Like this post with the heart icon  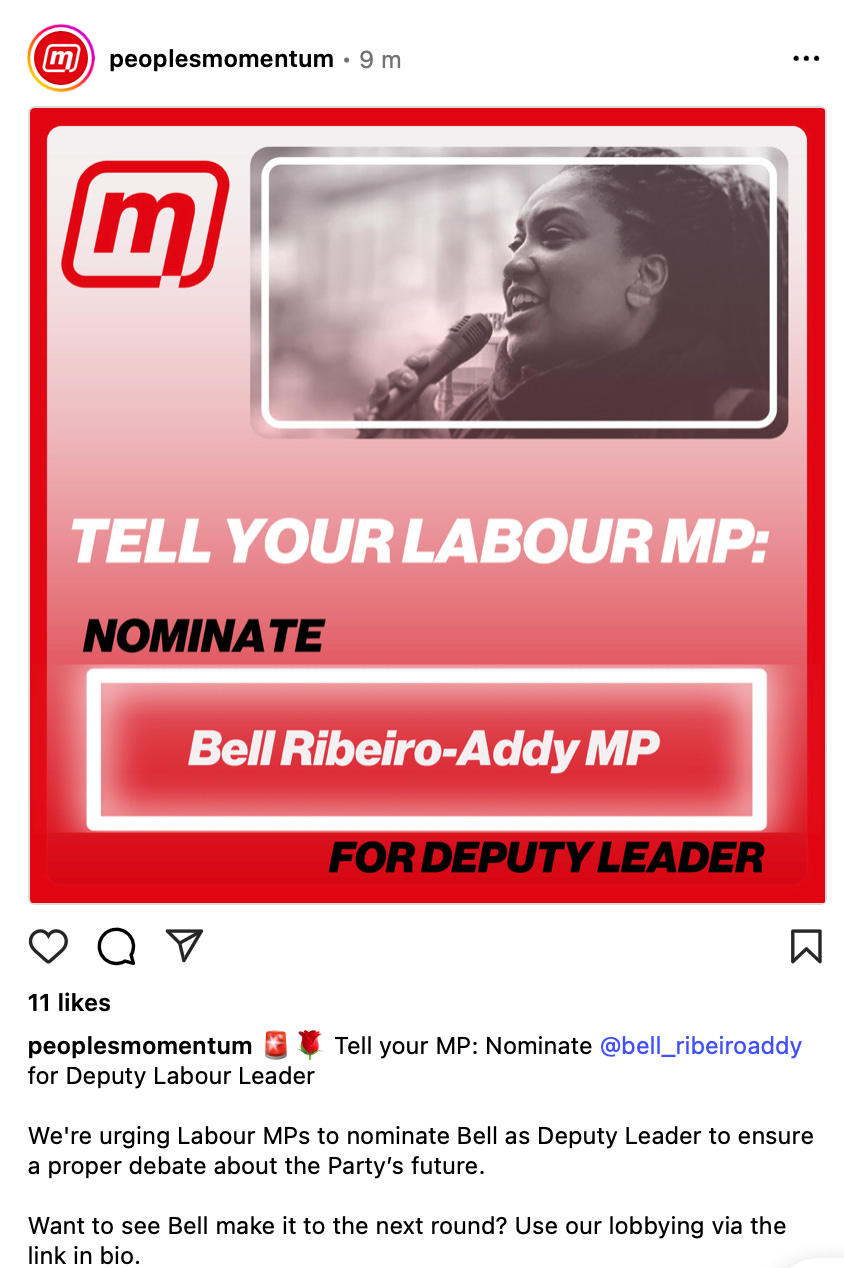pos(48,946)
